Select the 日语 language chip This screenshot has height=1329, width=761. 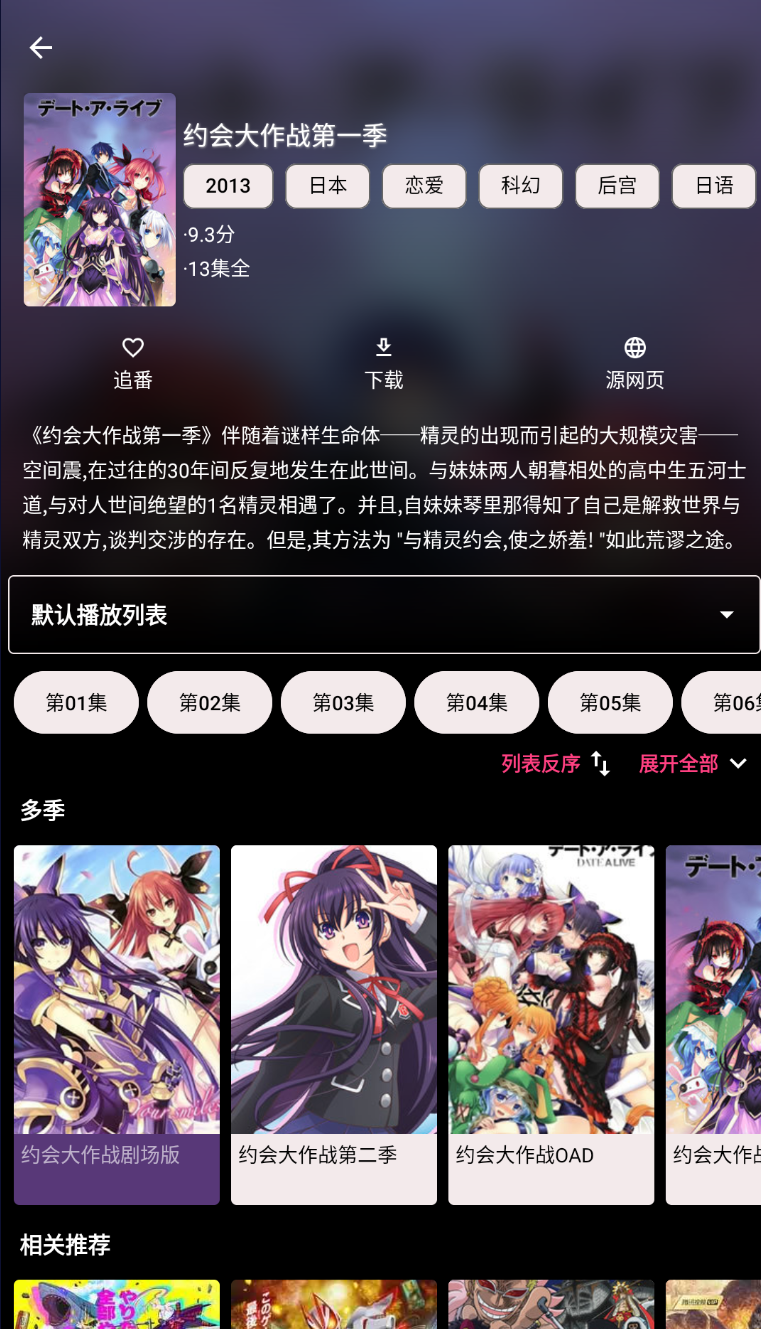tap(713, 186)
